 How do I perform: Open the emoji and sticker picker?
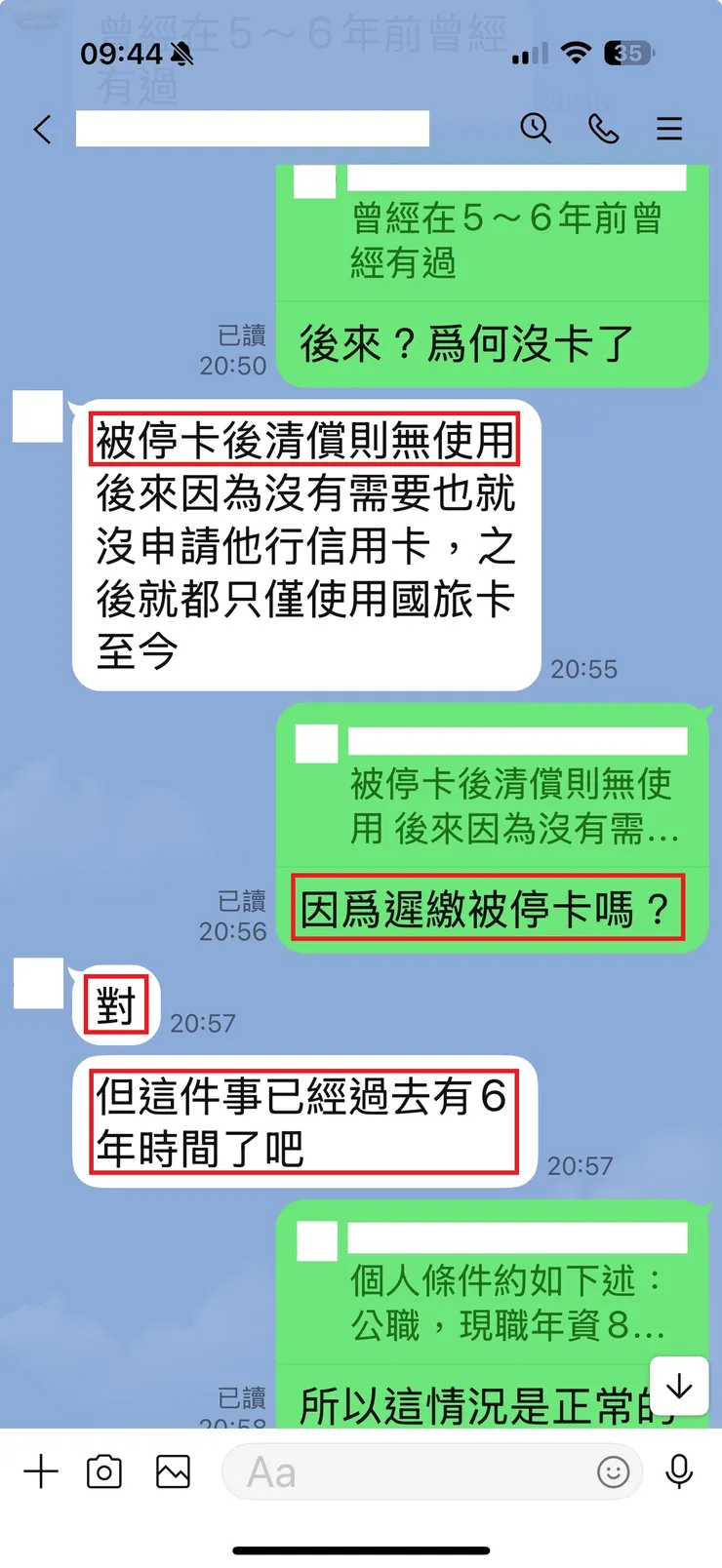coord(615,1472)
